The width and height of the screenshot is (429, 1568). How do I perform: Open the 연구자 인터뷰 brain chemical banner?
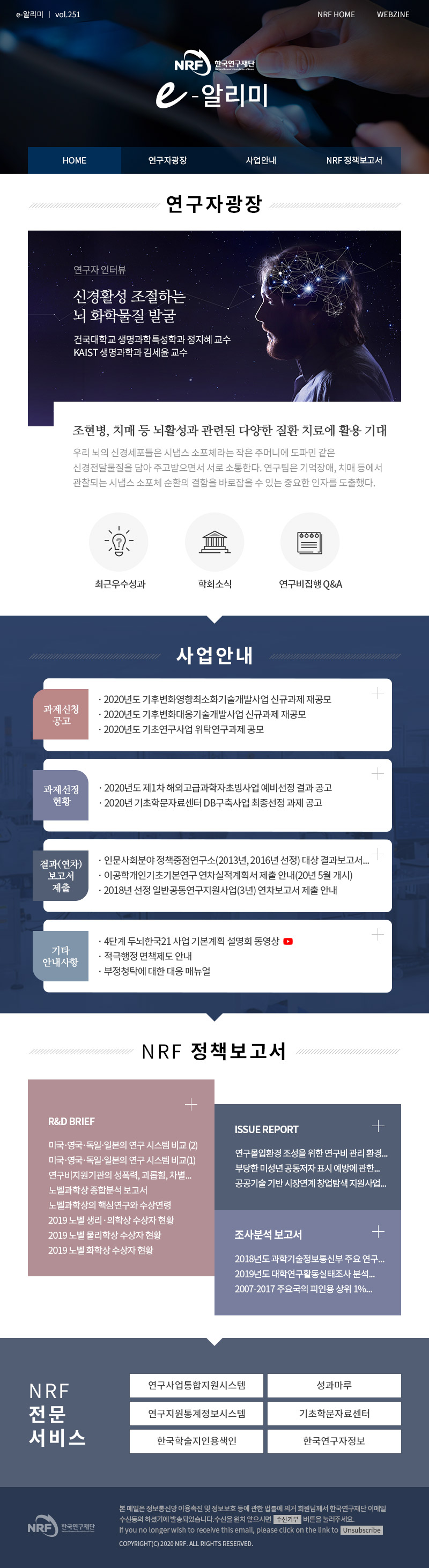coord(214,315)
